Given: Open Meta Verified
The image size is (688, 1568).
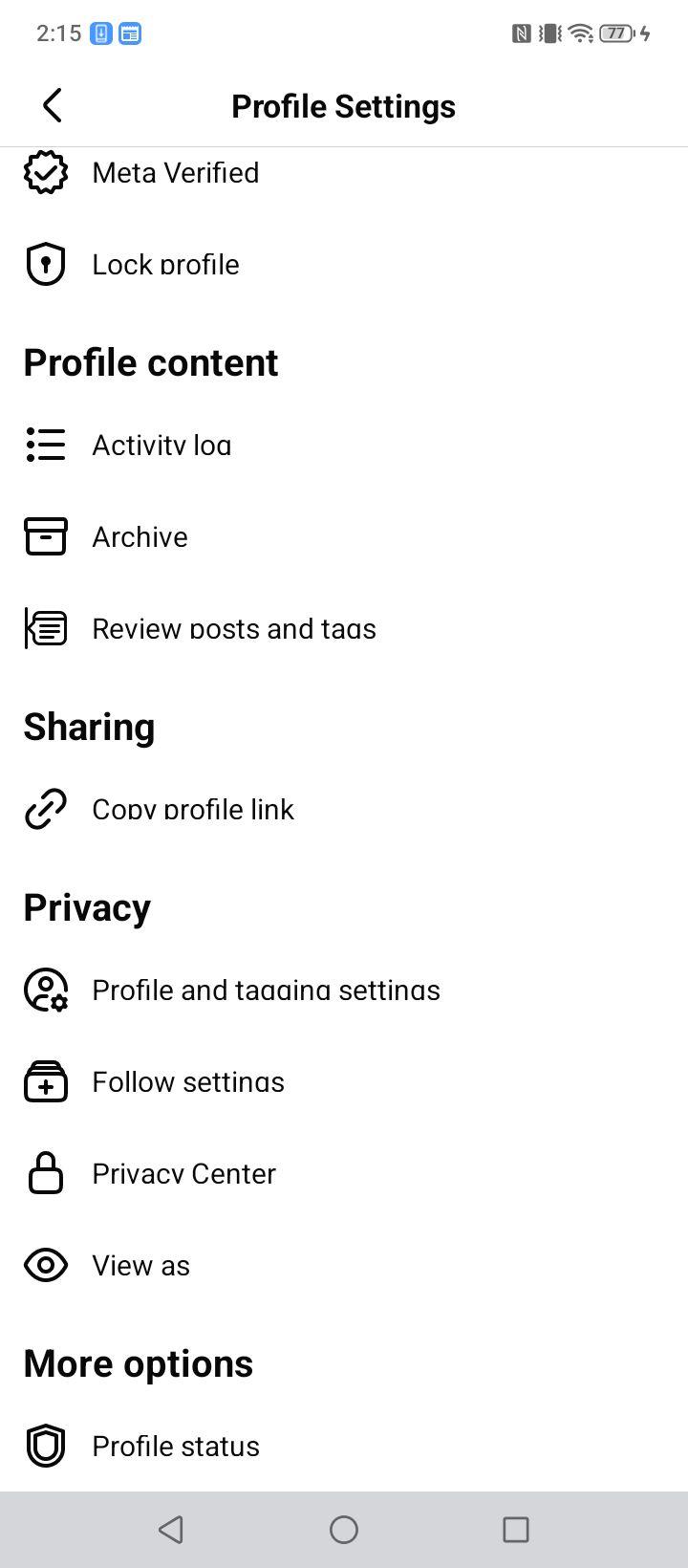Looking at the screenshot, I should (x=344, y=173).
